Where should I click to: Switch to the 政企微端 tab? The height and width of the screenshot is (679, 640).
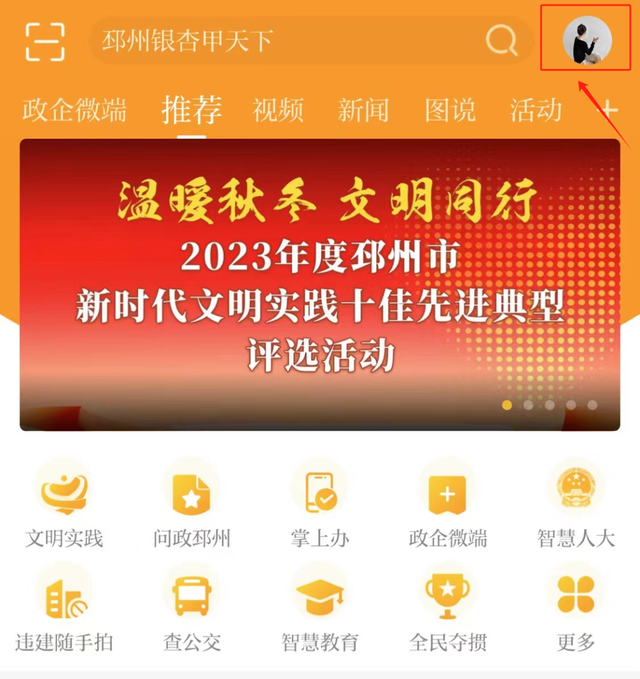coord(75,109)
